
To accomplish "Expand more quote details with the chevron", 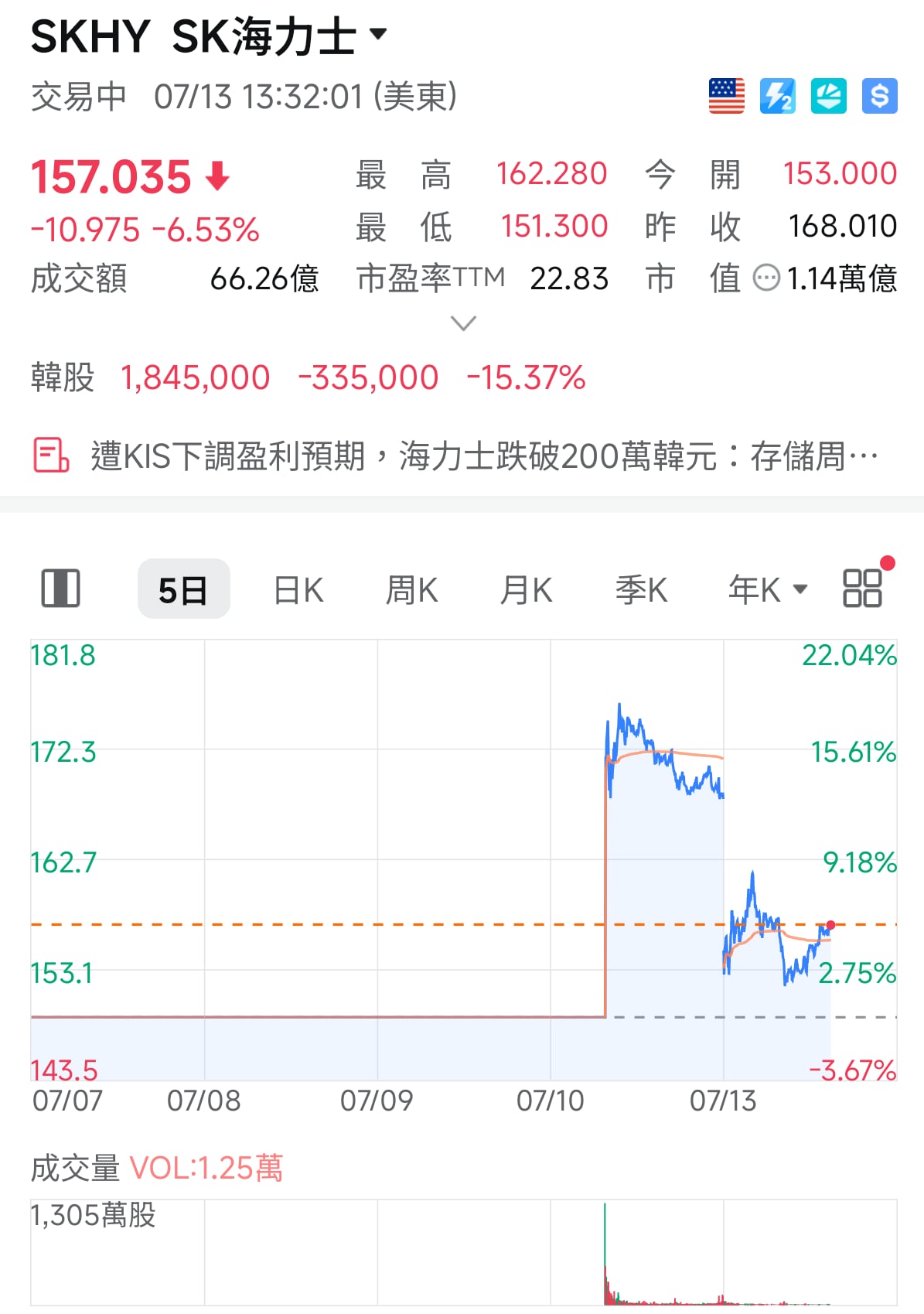I will 462,323.
